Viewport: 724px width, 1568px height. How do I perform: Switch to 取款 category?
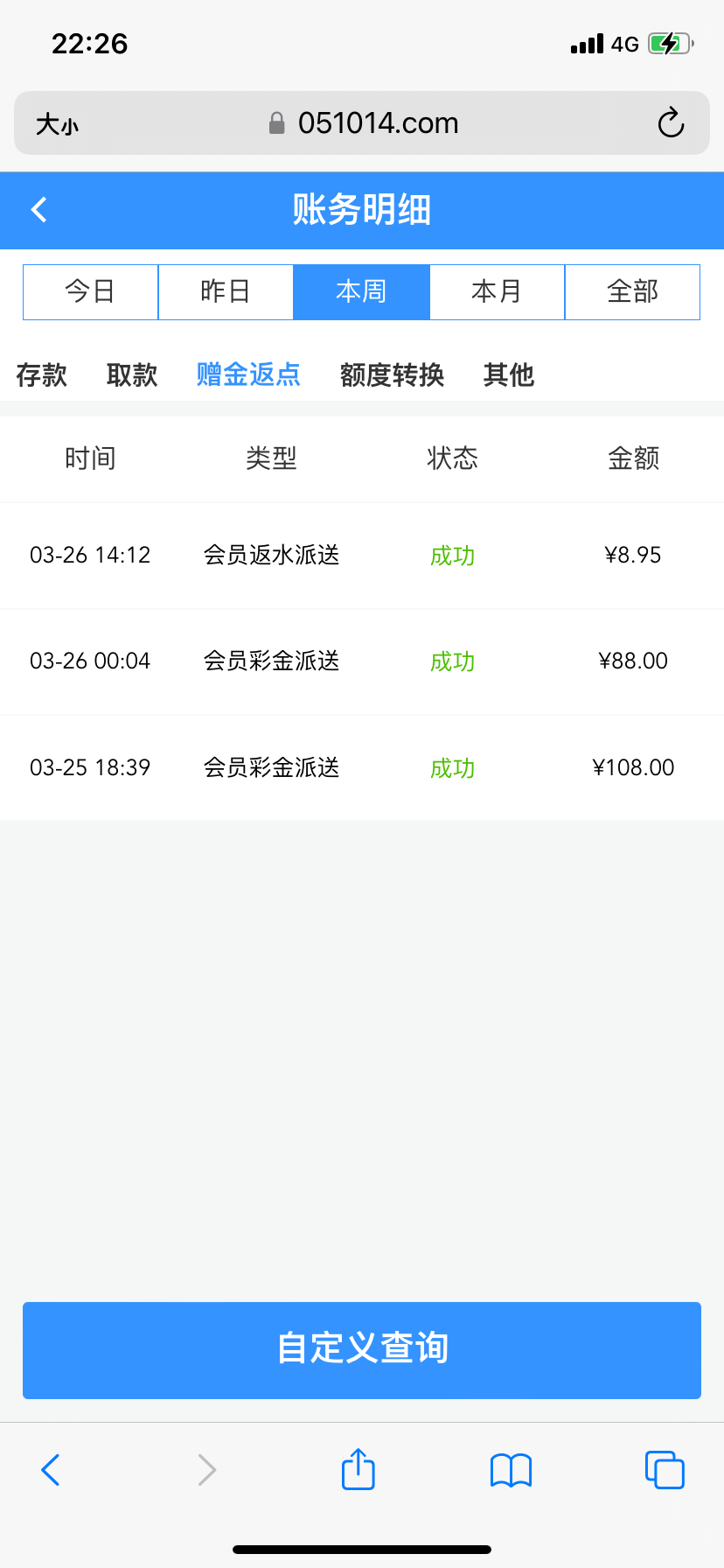[132, 374]
